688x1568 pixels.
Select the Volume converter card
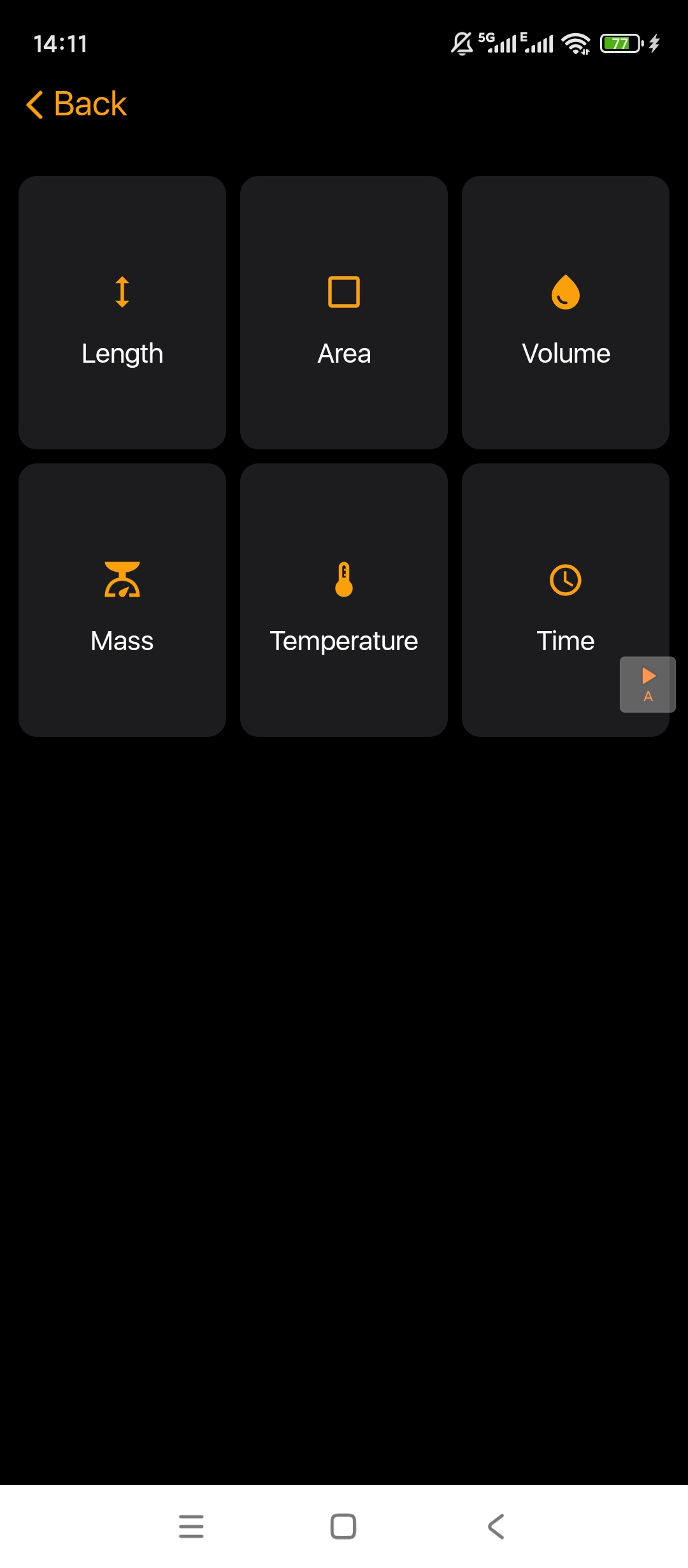coord(565,311)
